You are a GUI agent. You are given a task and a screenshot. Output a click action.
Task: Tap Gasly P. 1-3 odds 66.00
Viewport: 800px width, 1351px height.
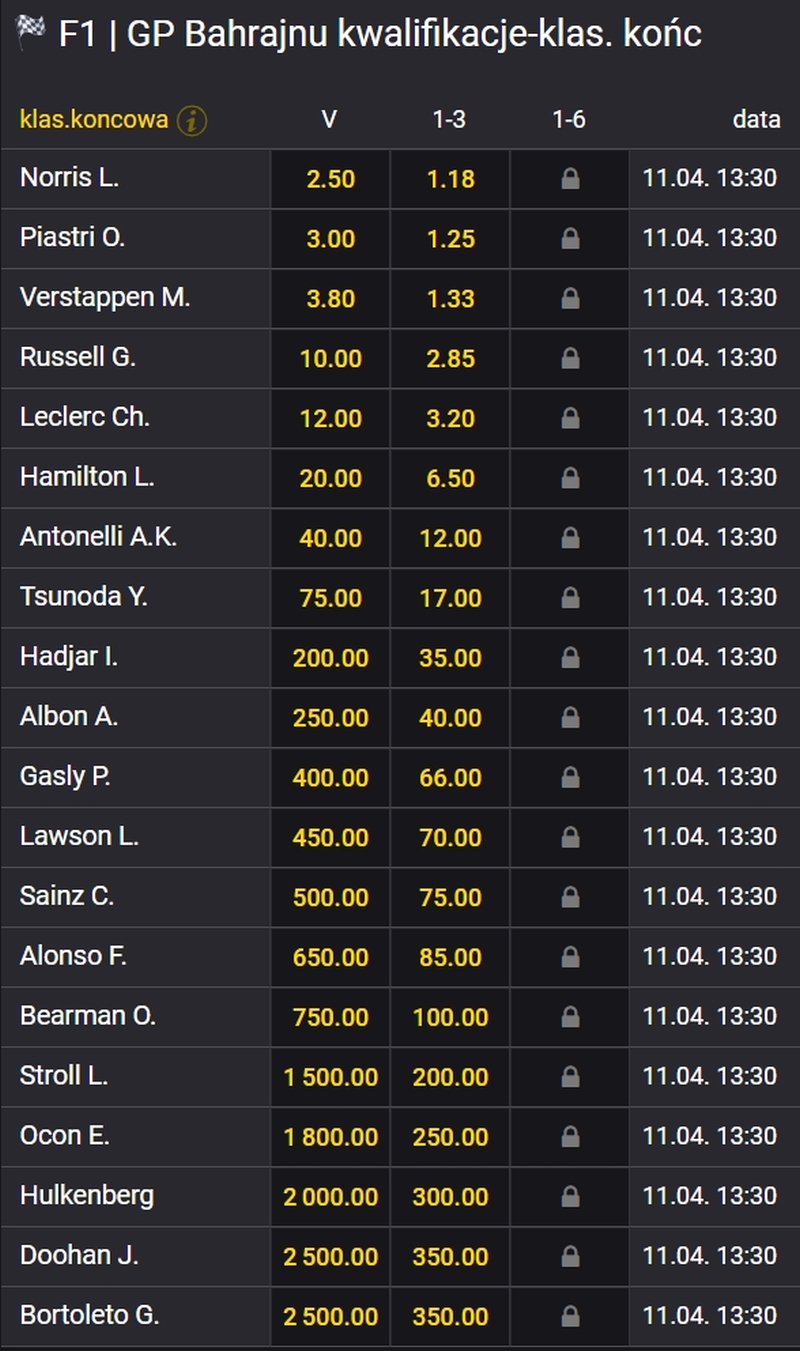tap(450, 778)
